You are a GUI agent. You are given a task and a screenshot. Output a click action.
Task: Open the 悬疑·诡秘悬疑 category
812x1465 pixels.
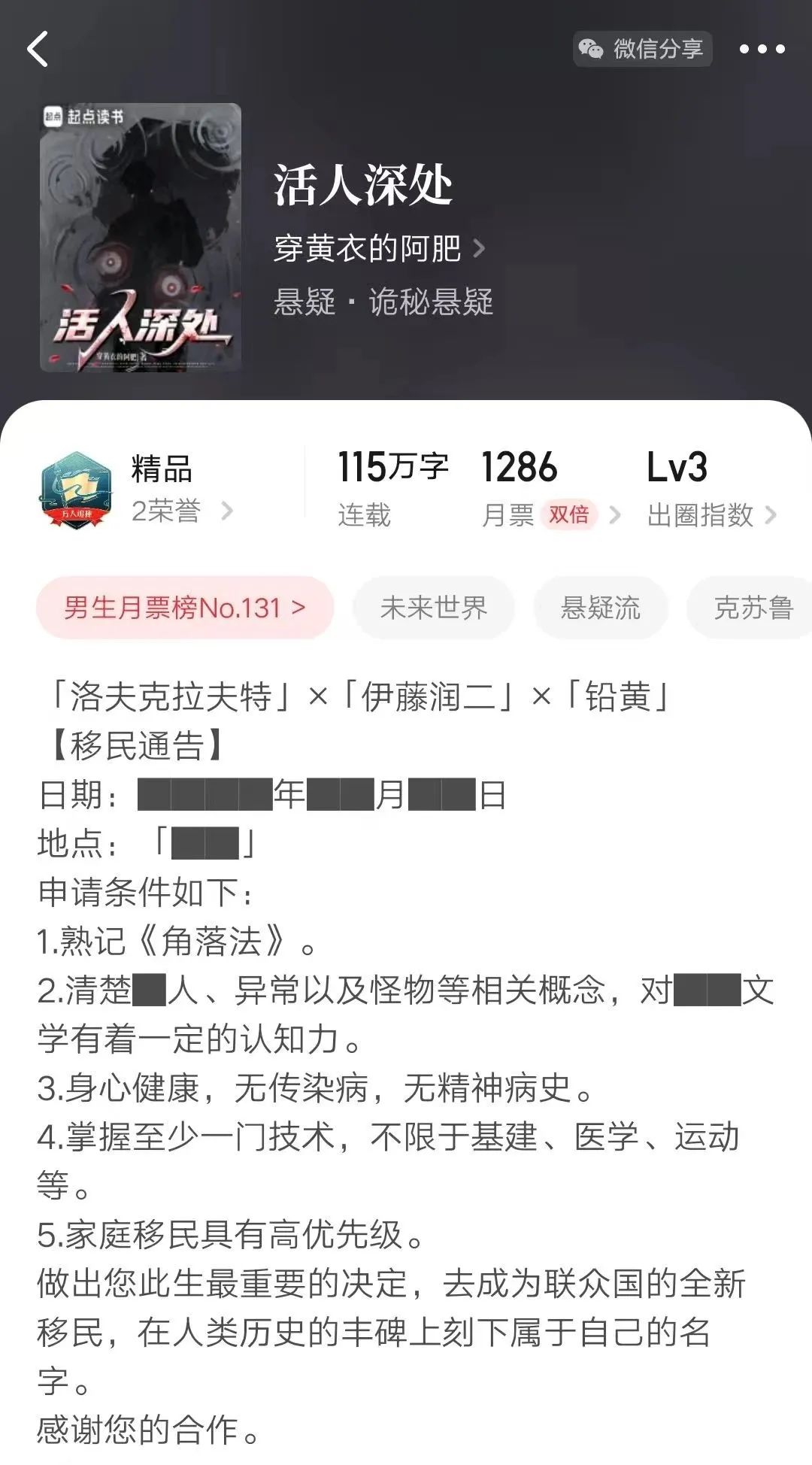point(383,302)
